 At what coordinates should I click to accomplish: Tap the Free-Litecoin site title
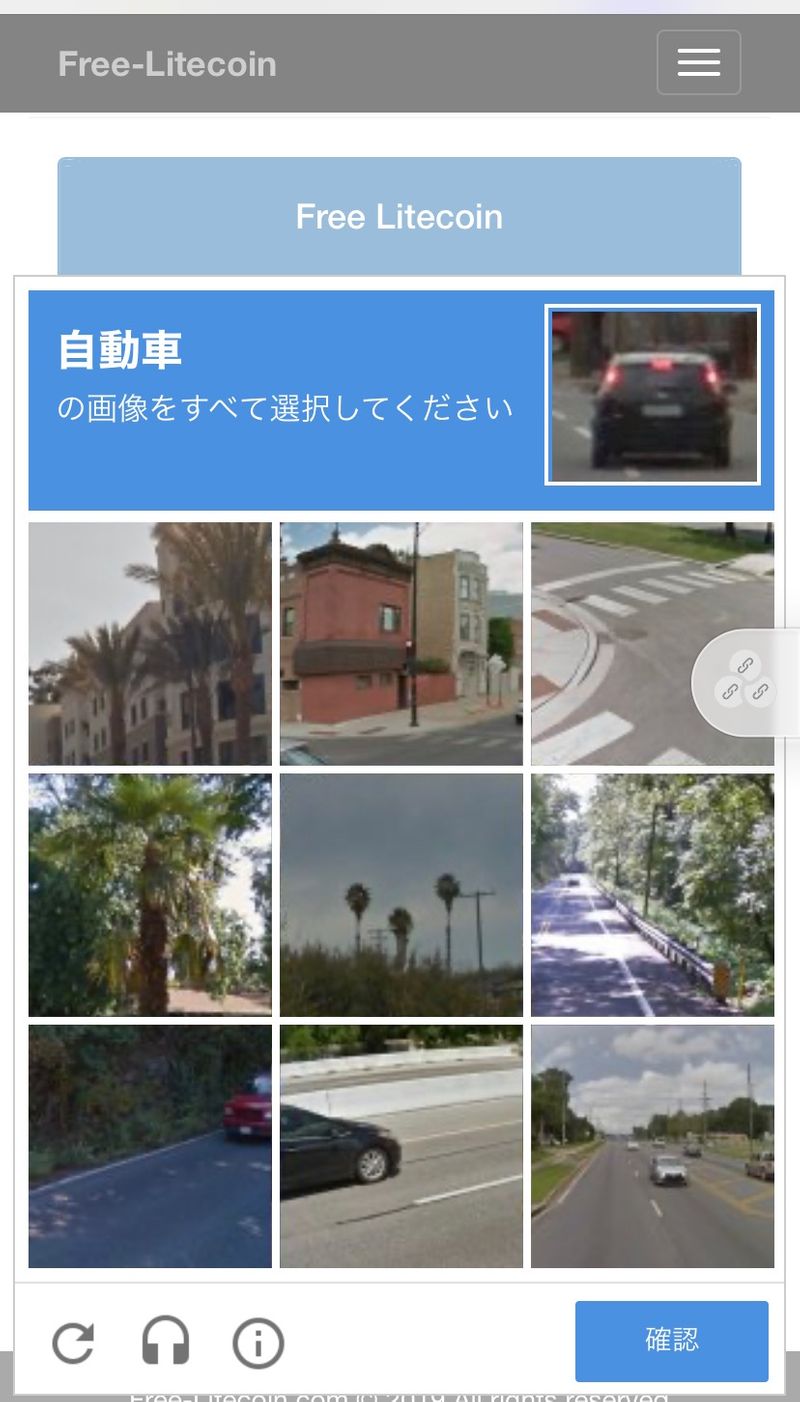tap(167, 64)
